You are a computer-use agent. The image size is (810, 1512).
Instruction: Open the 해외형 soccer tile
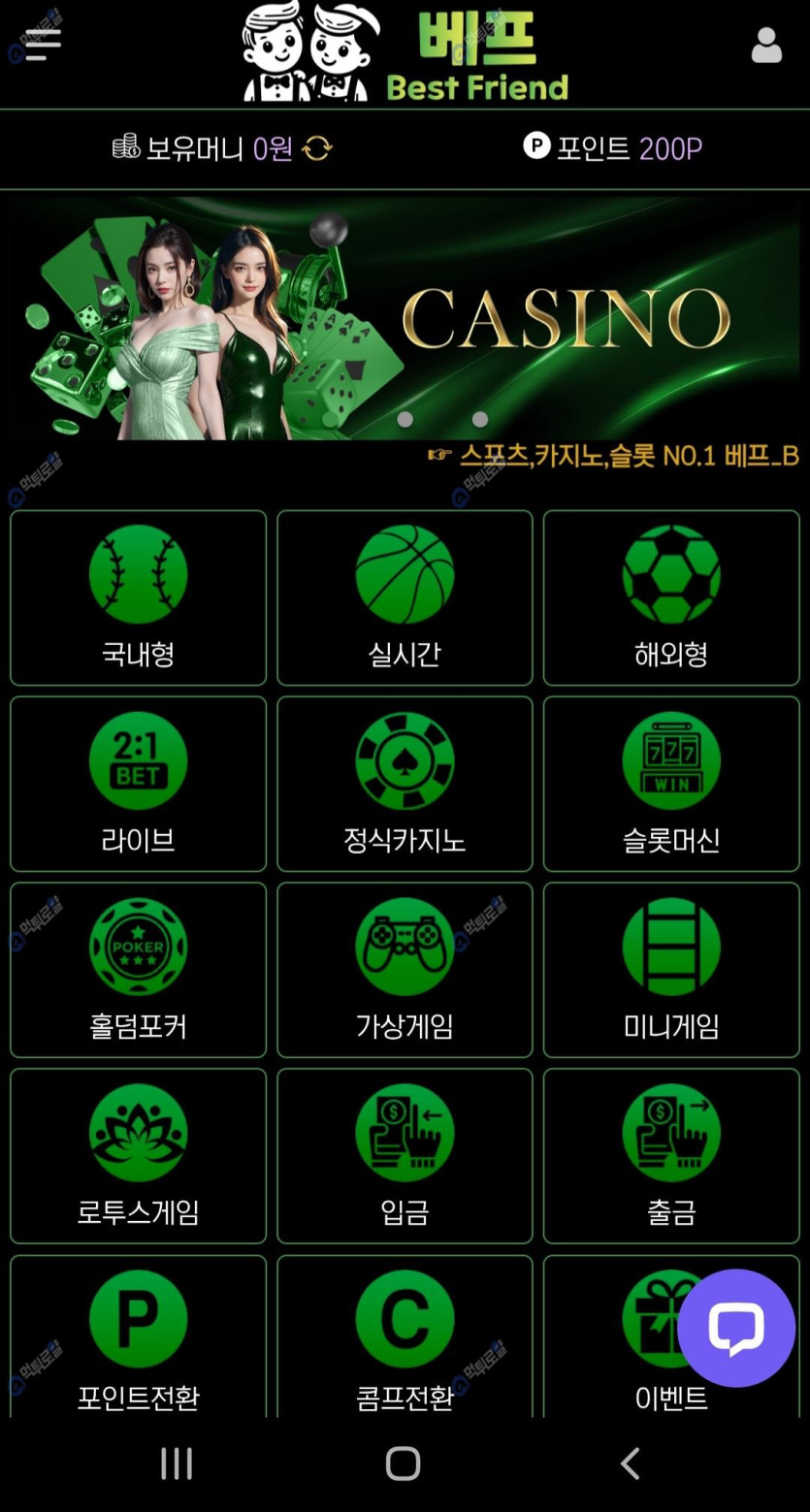click(671, 597)
